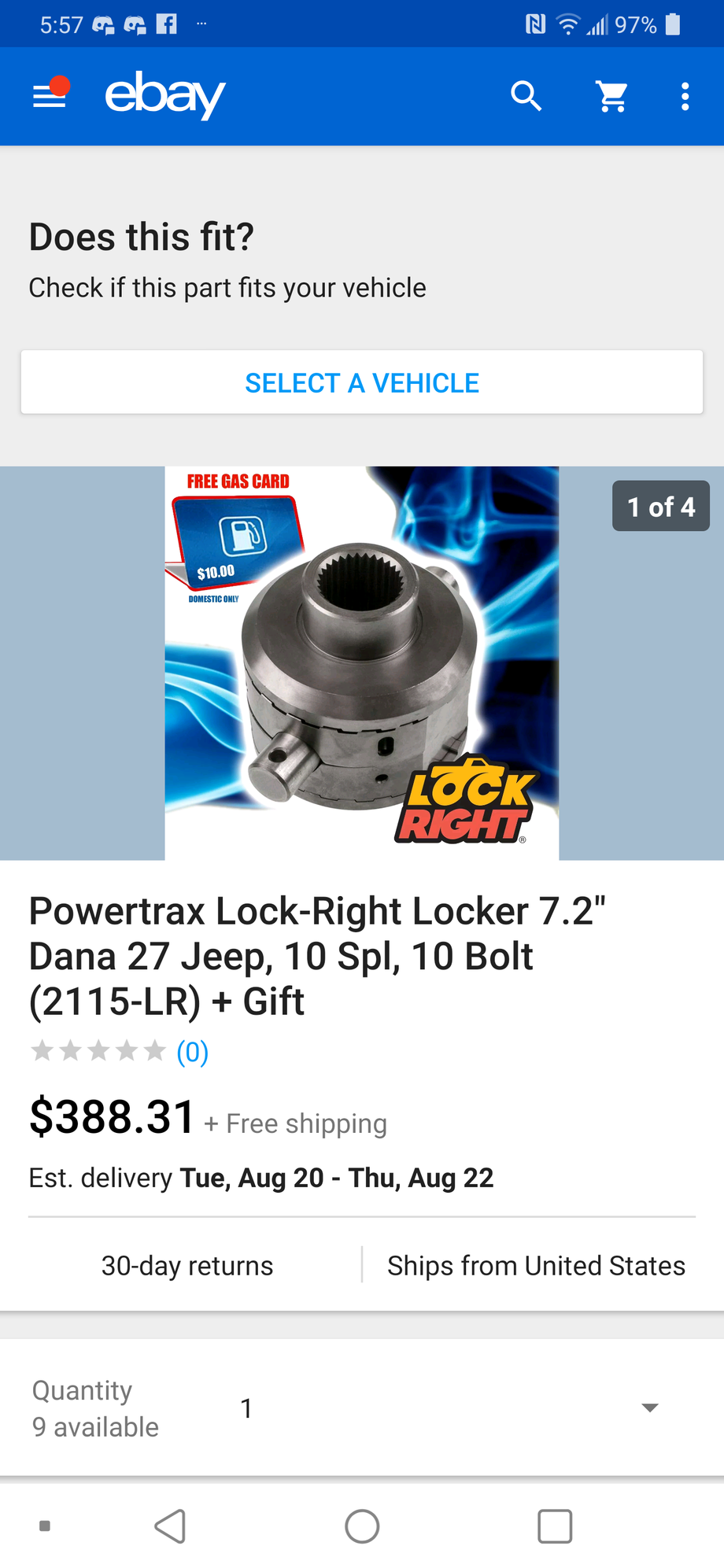Go back with system back button
724x1568 pixels.
(x=170, y=1526)
